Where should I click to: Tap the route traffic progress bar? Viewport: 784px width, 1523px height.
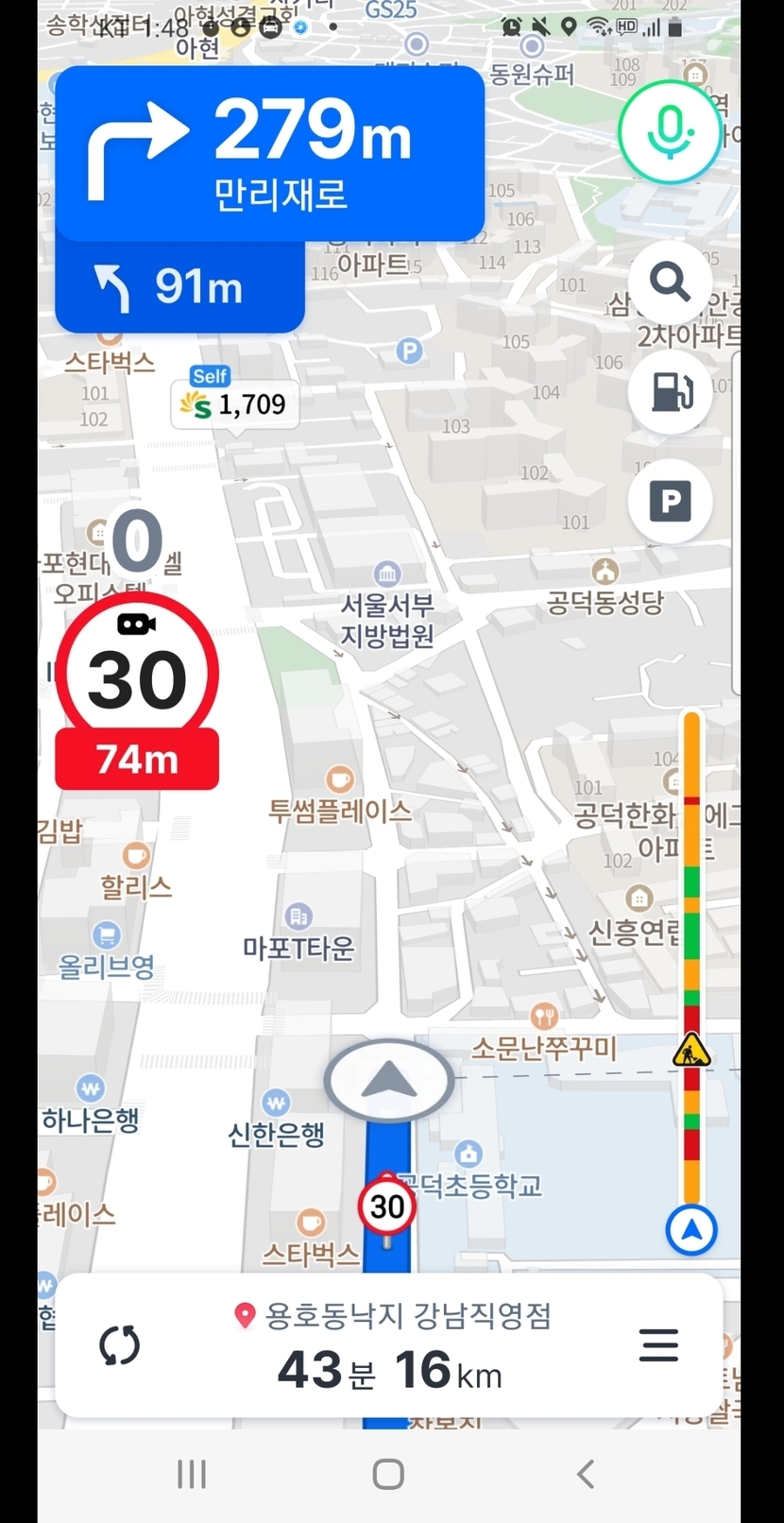click(692, 959)
